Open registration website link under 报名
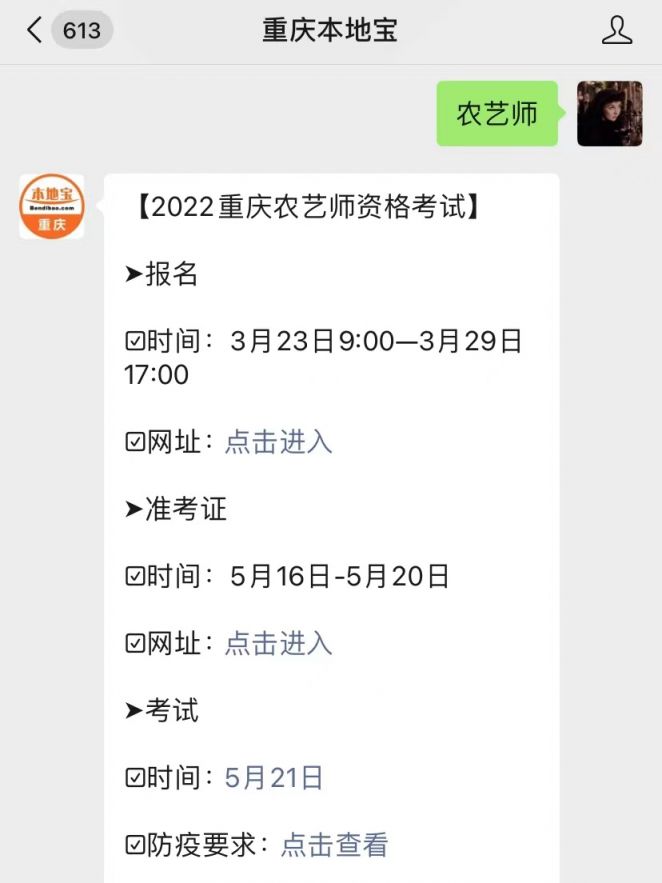 click(278, 441)
